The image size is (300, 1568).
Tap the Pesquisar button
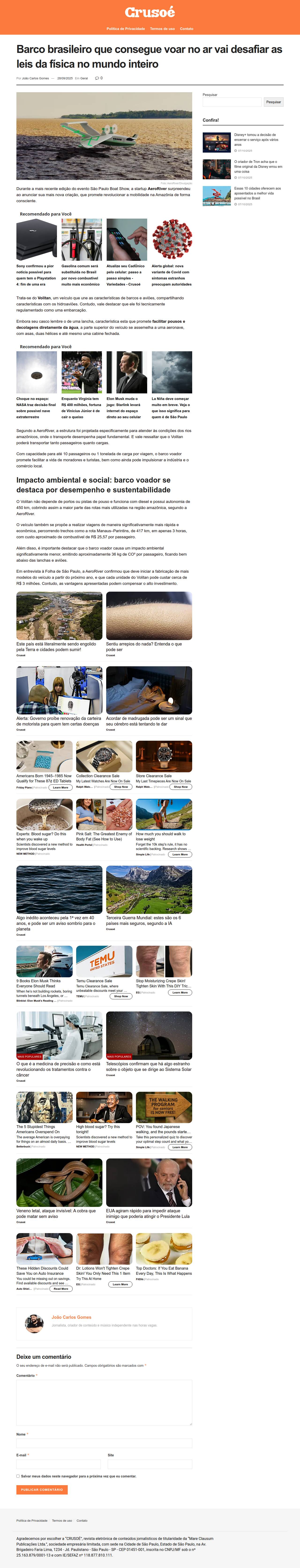(x=273, y=102)
